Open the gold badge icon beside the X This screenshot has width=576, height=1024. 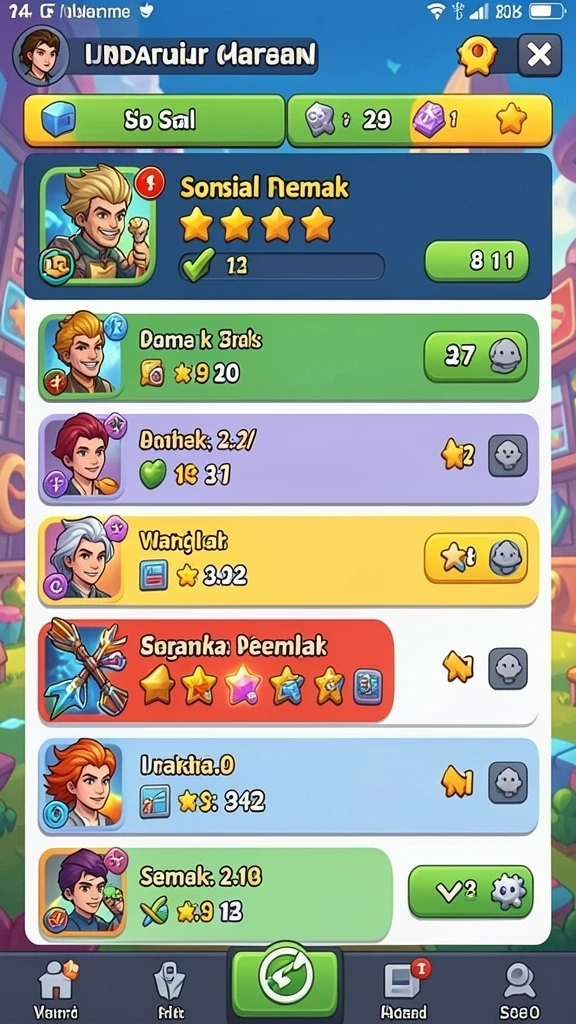click(477, 55)
